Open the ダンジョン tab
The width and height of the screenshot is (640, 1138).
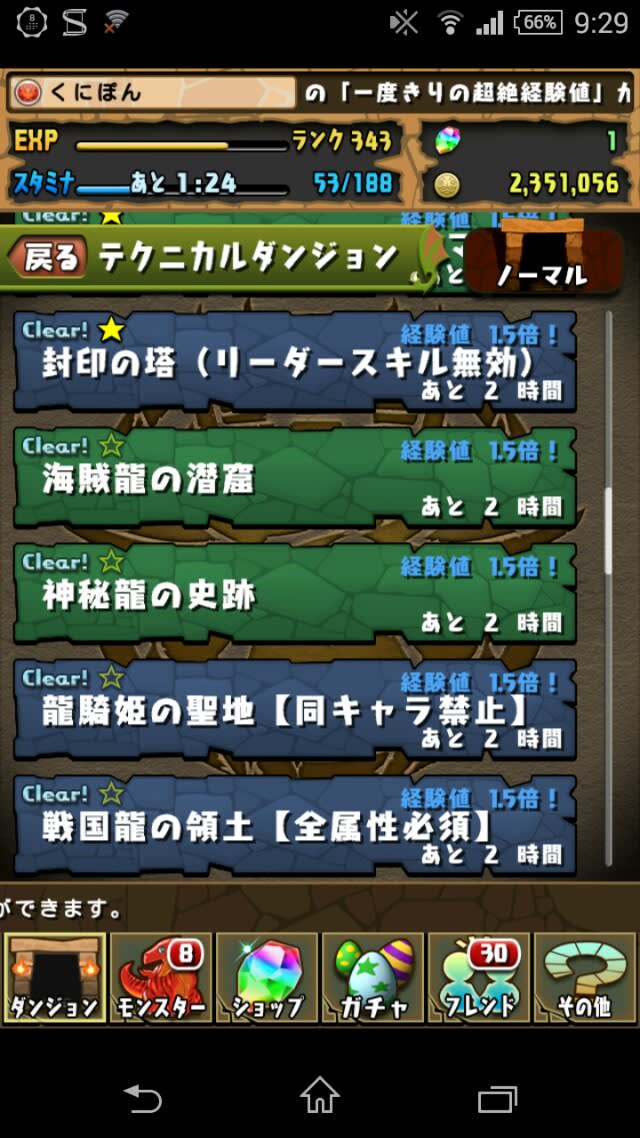click(x=54, y=978)
